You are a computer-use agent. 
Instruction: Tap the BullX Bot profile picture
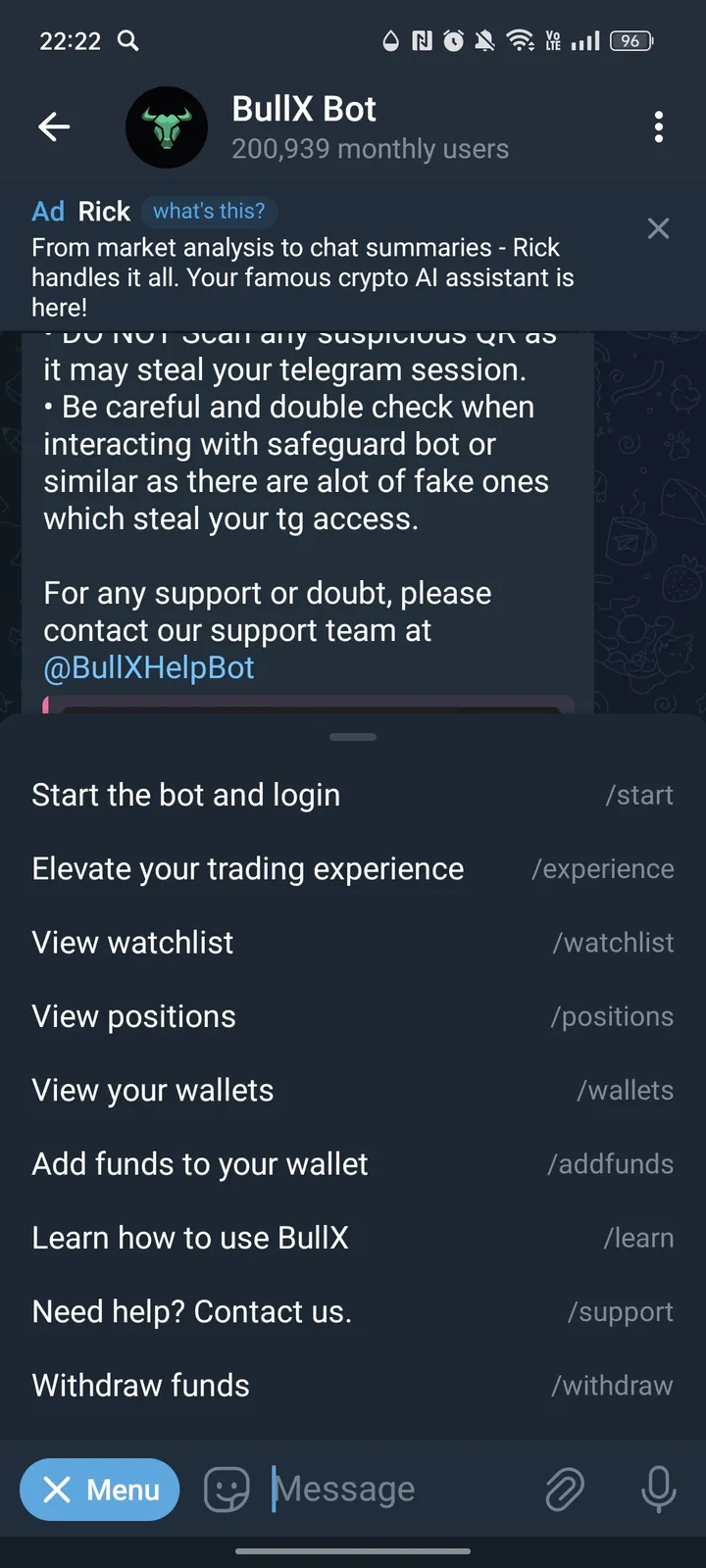[167, 126]
